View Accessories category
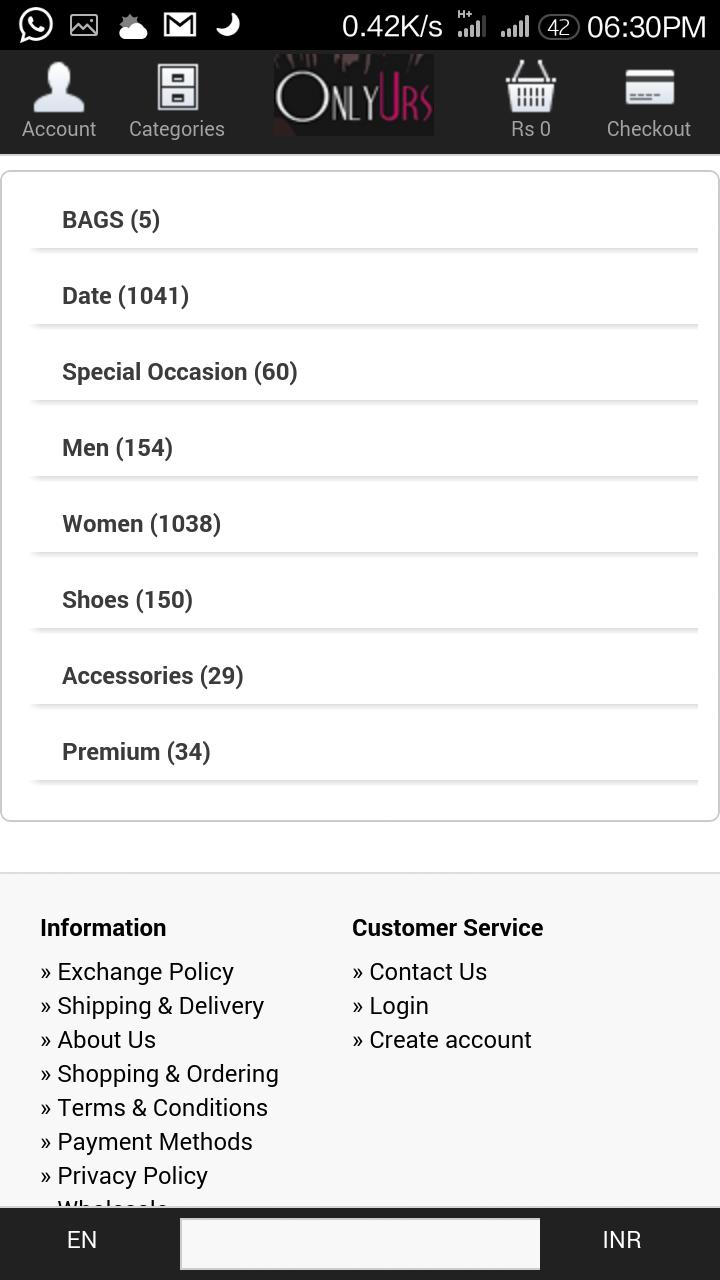 click(x=153, y=676)
